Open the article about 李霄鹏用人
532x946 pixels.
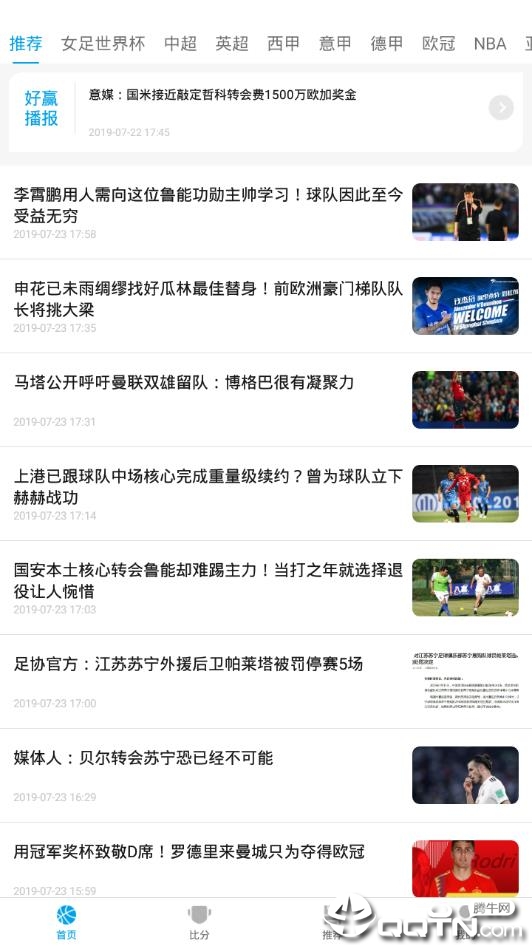pyautogui.click(x=266, y=212)
